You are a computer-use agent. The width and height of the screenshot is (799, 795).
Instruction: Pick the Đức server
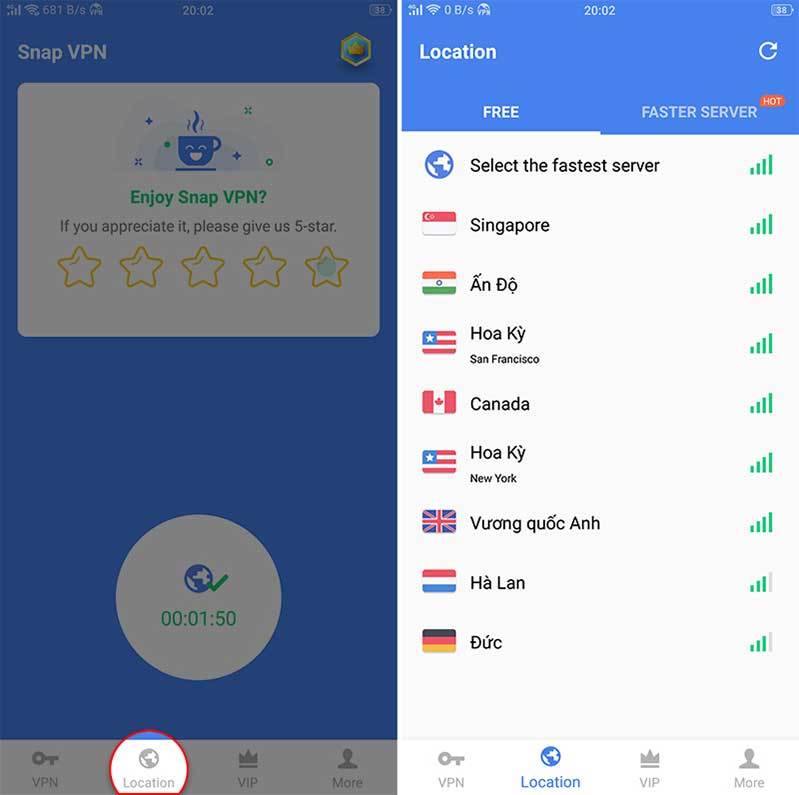(x=486, y=642)
